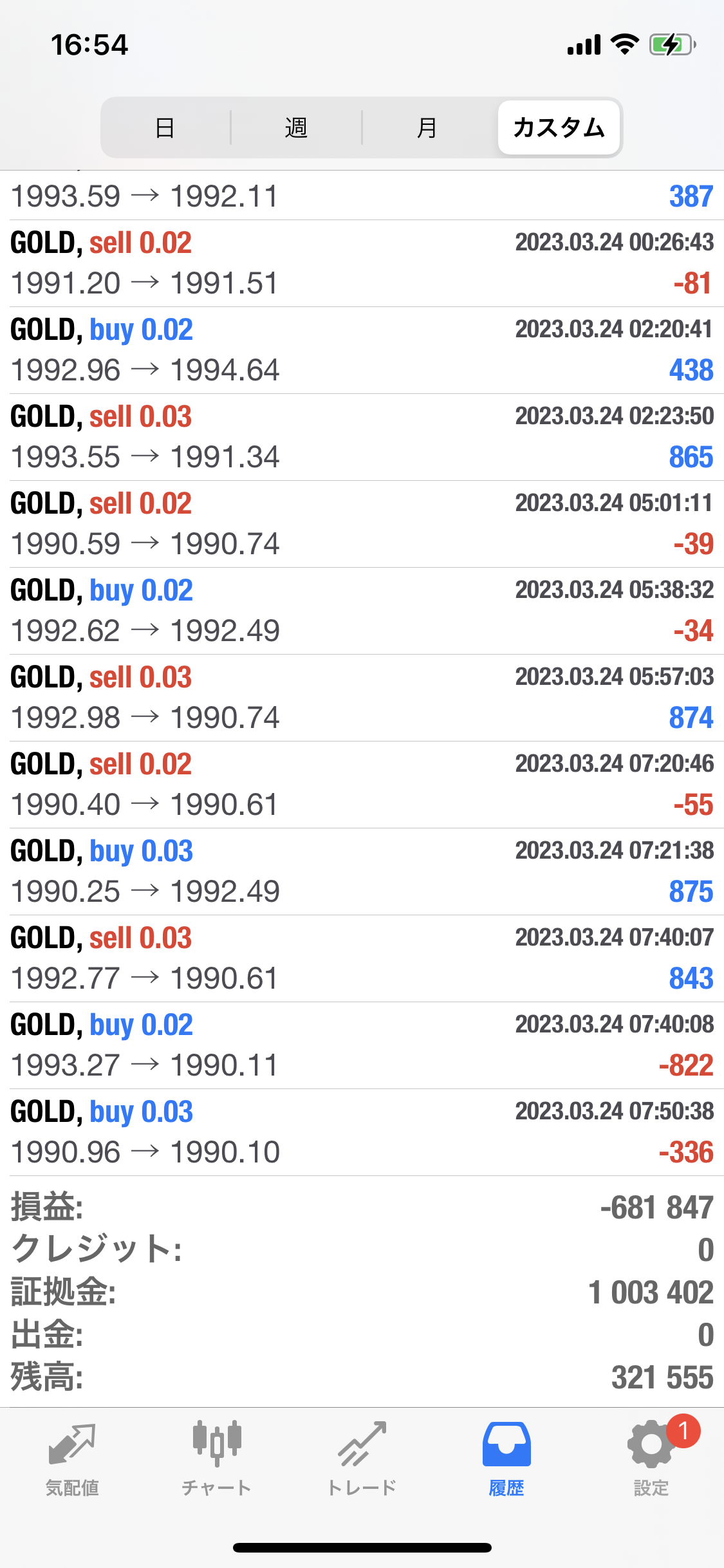Image resolution: width=724 pixels, height=1568 pixels.
Task: Tap the カスタム period segment
Action: [559, 127]
